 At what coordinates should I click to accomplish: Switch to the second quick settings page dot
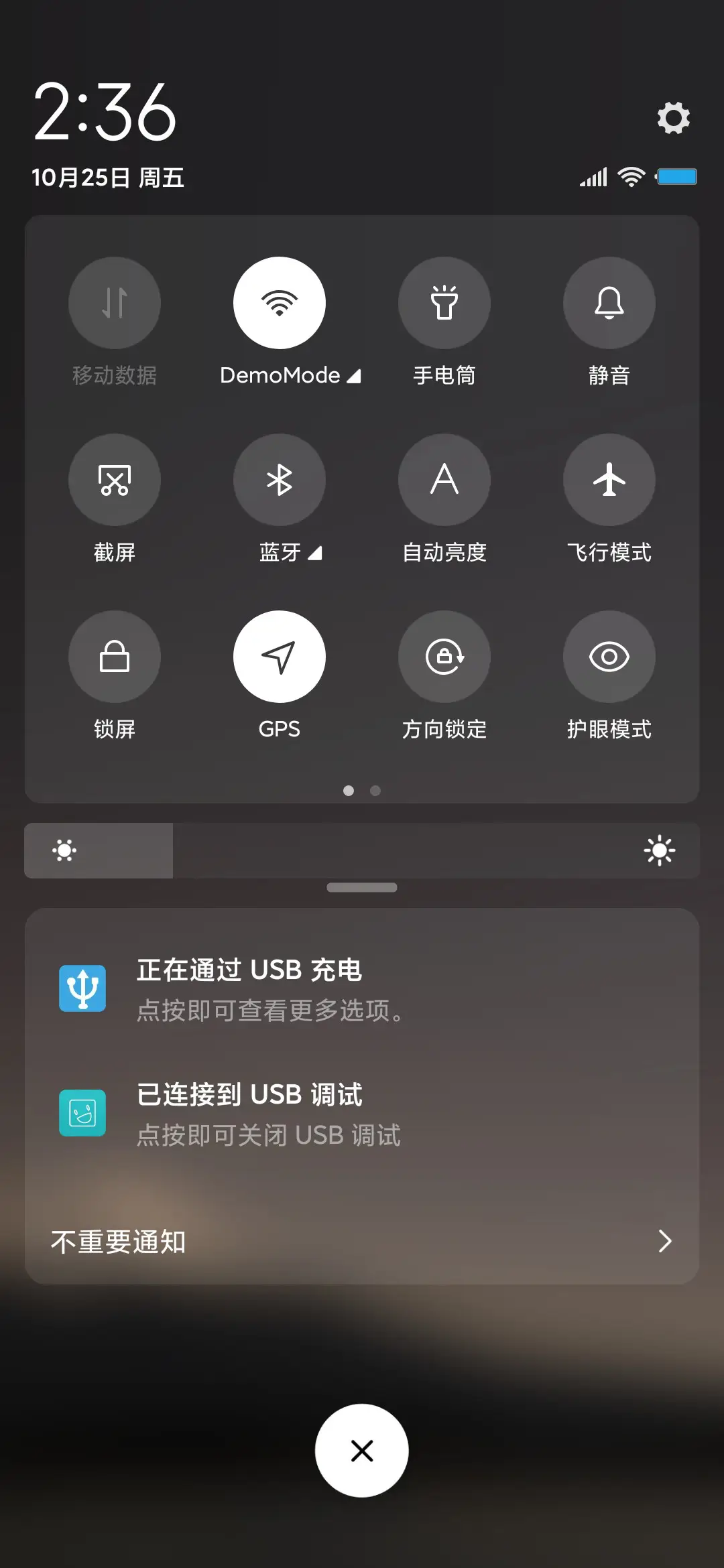[x=375, y=791]
